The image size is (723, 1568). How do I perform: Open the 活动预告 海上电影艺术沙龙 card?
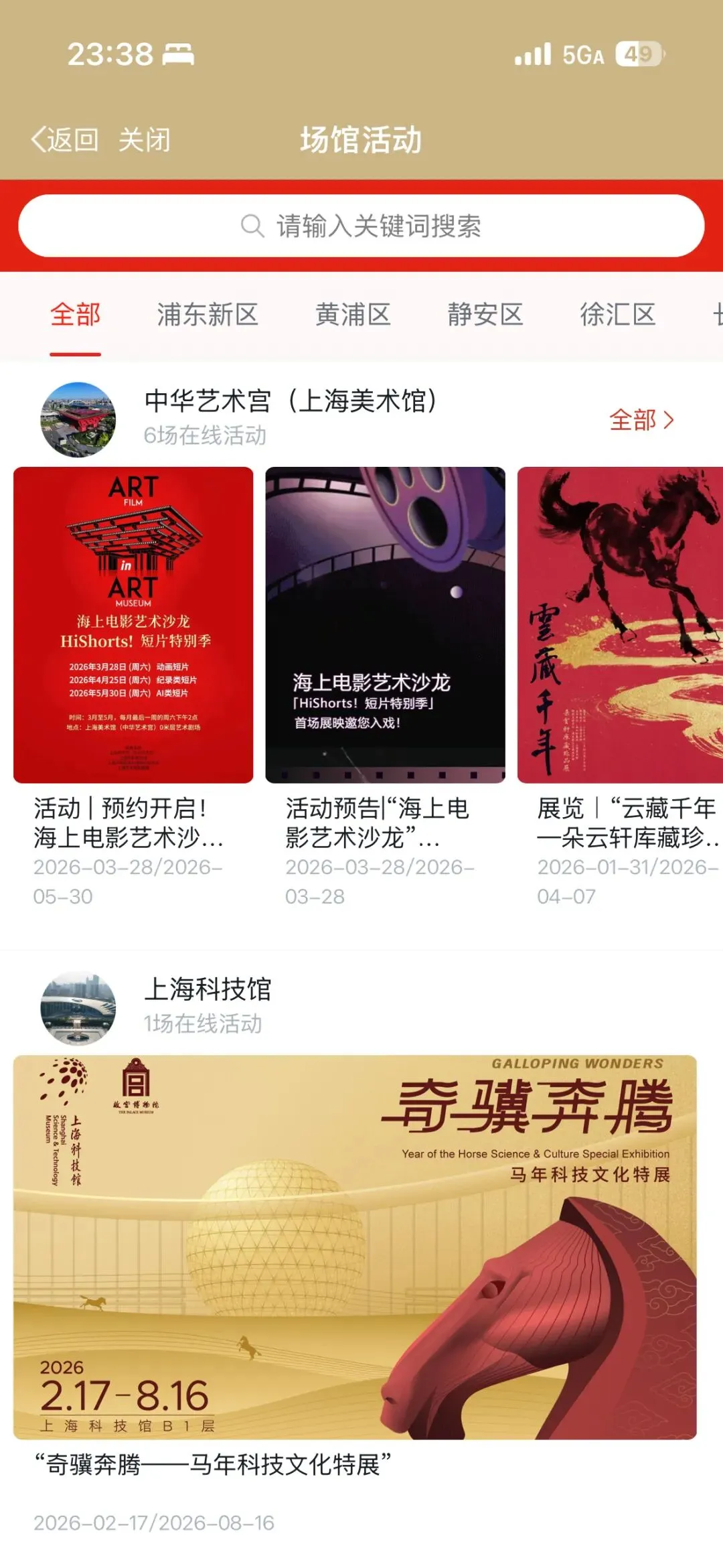tap(385, 624)
